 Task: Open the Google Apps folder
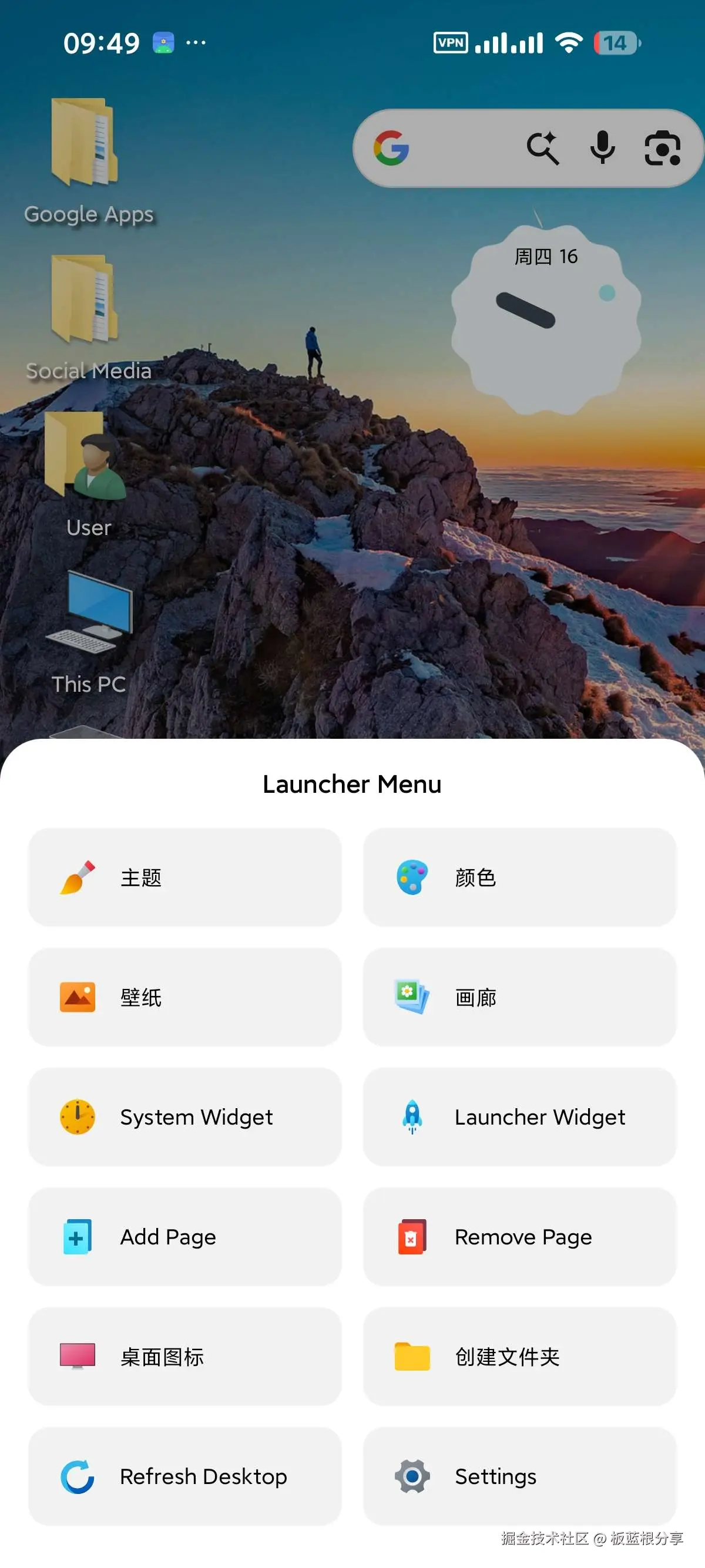pos(85,143)
